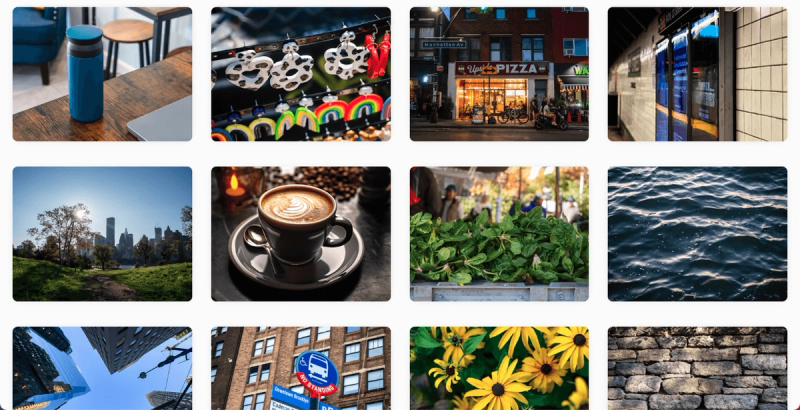This screenshot has height=410, width=800.
Task: Open the yellow flowers photo
Action: [x=499, y=368]
